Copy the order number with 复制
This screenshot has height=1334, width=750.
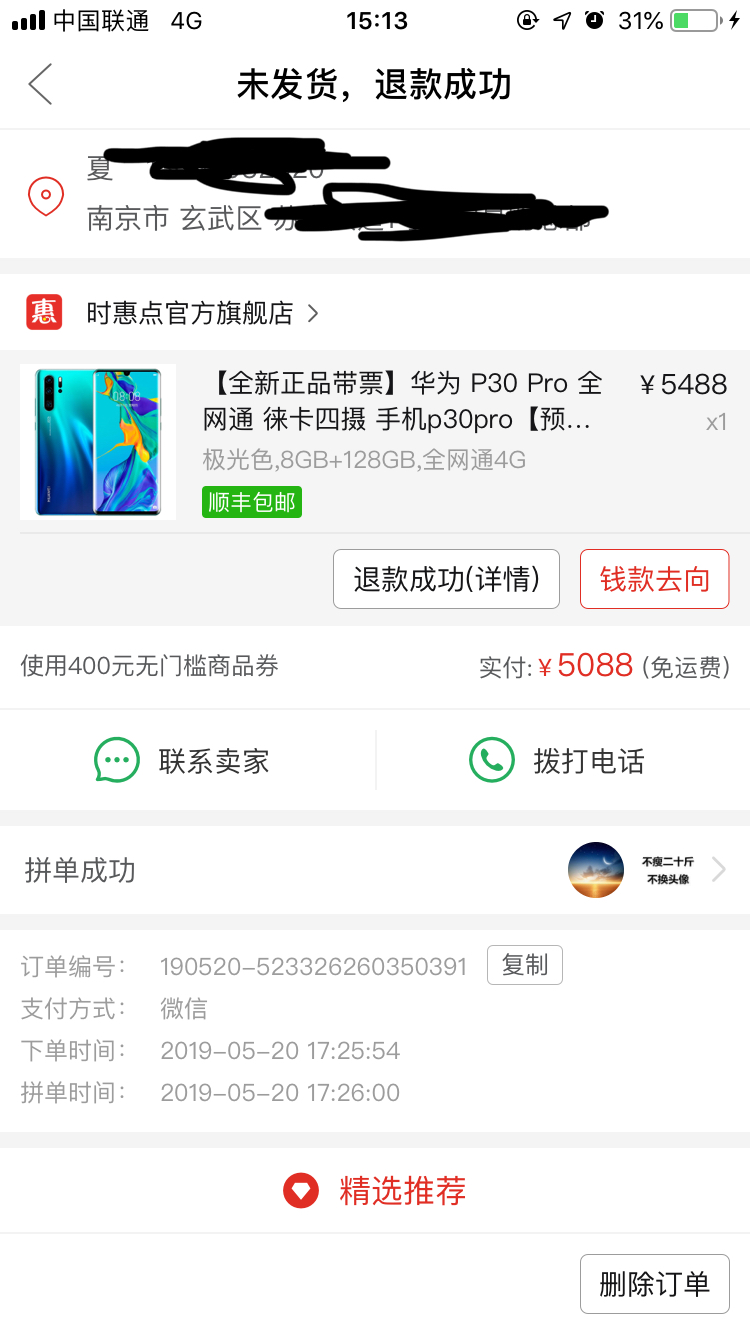525,965
